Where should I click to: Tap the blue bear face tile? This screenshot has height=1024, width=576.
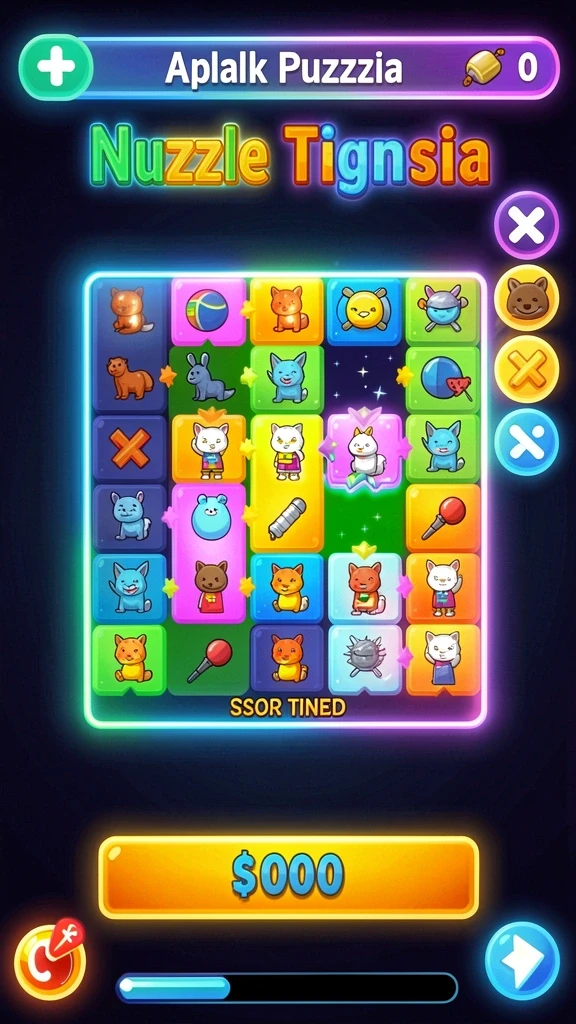211,516
